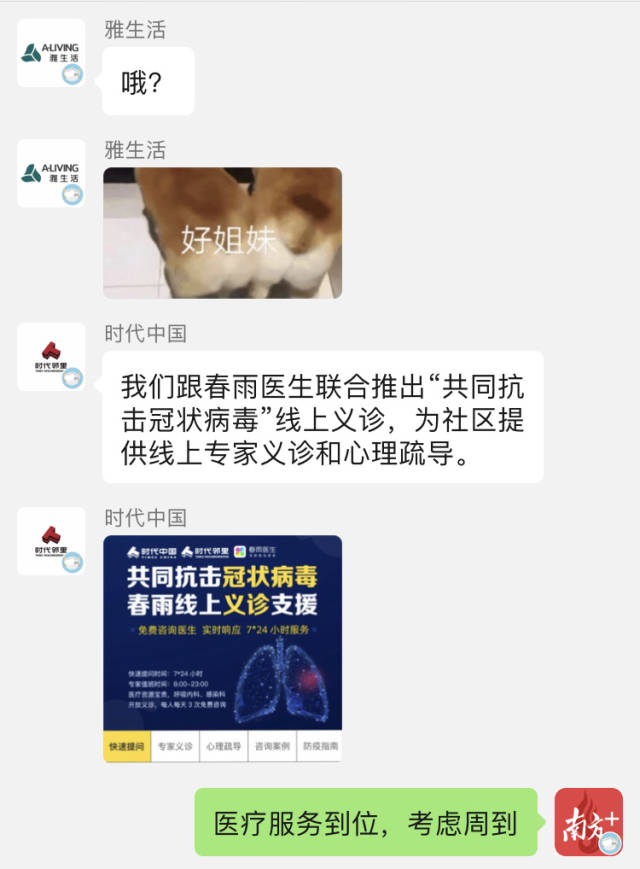Image resolution: width=640 pixels, height=869 pixels.
Task: Open the 南方+ avatar on the green message
Action: pyautogui.click(x=588, y=822)
